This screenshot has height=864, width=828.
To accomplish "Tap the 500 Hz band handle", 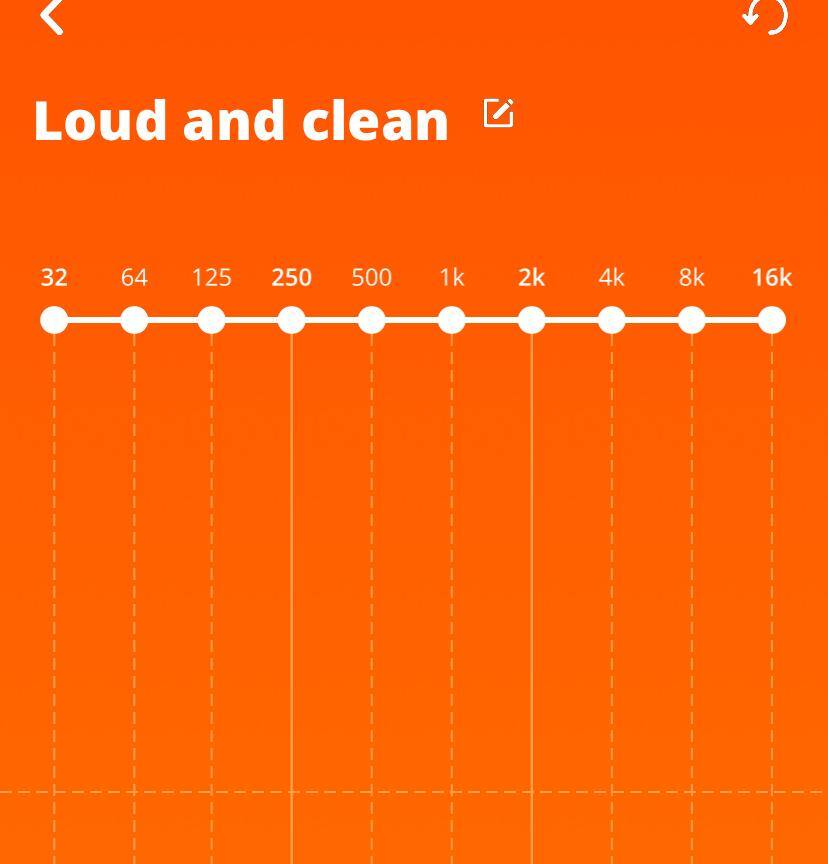I will [371, 320].
